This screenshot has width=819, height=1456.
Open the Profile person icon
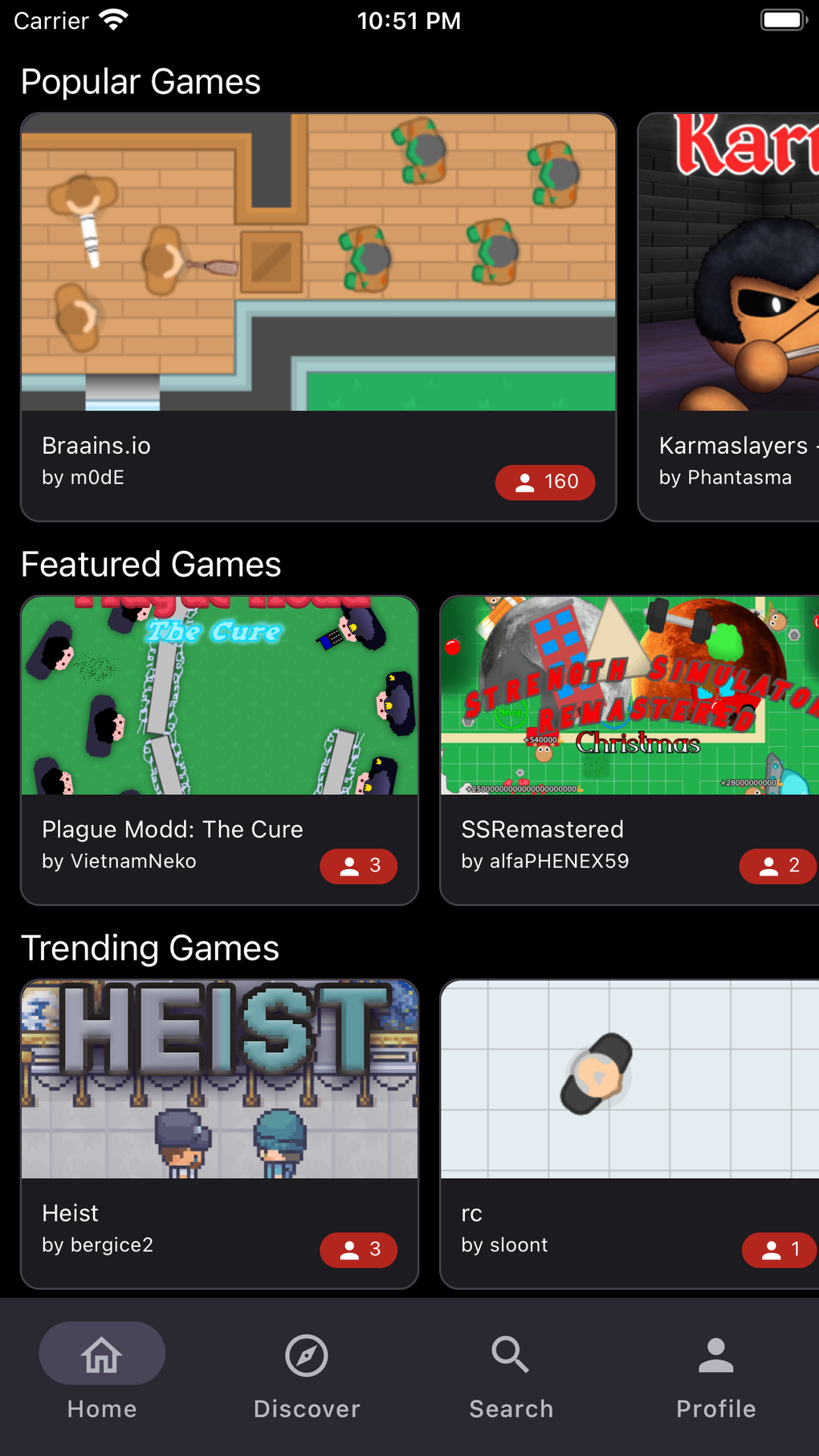click(715, 1354)
